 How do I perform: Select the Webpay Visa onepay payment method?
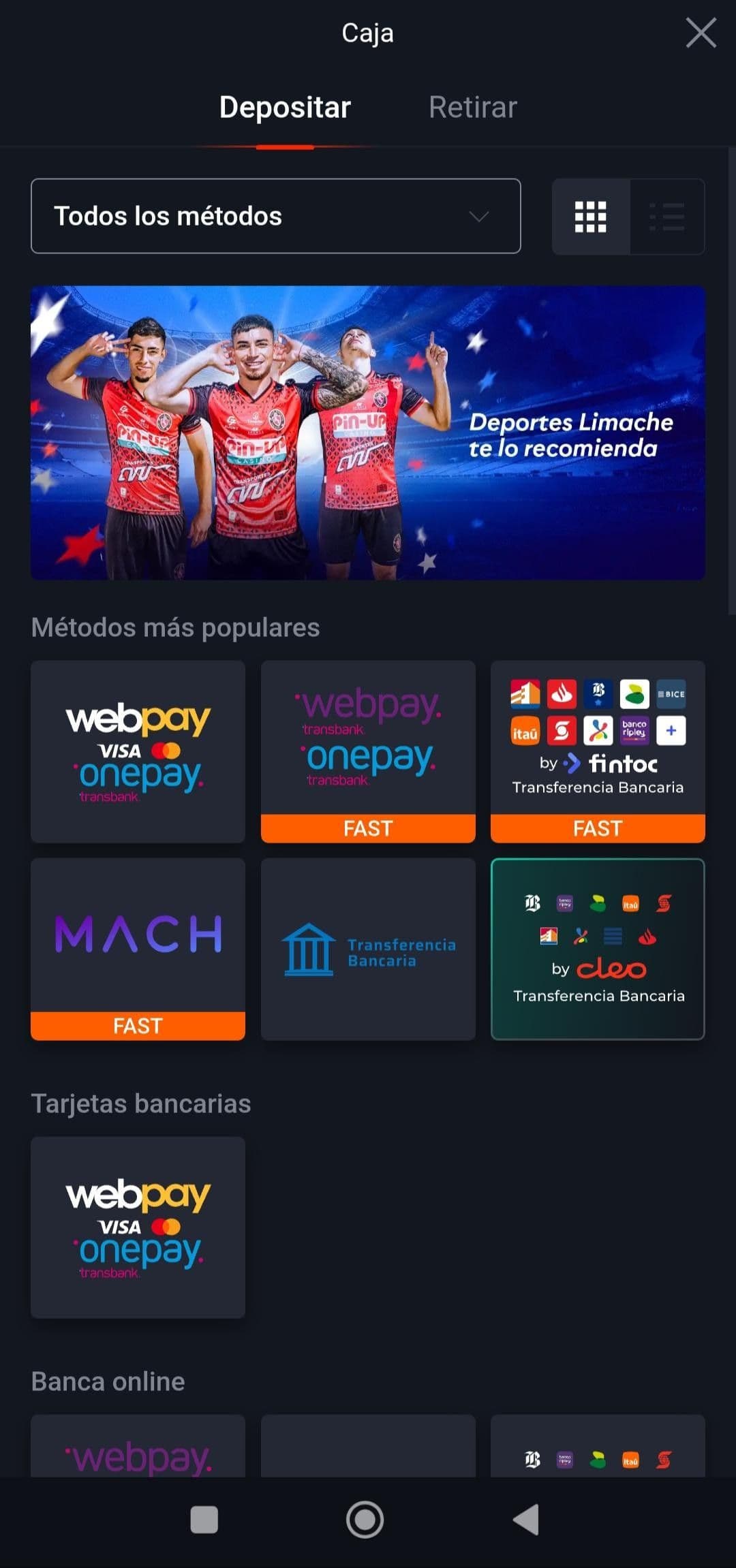(x=137, y=751)
